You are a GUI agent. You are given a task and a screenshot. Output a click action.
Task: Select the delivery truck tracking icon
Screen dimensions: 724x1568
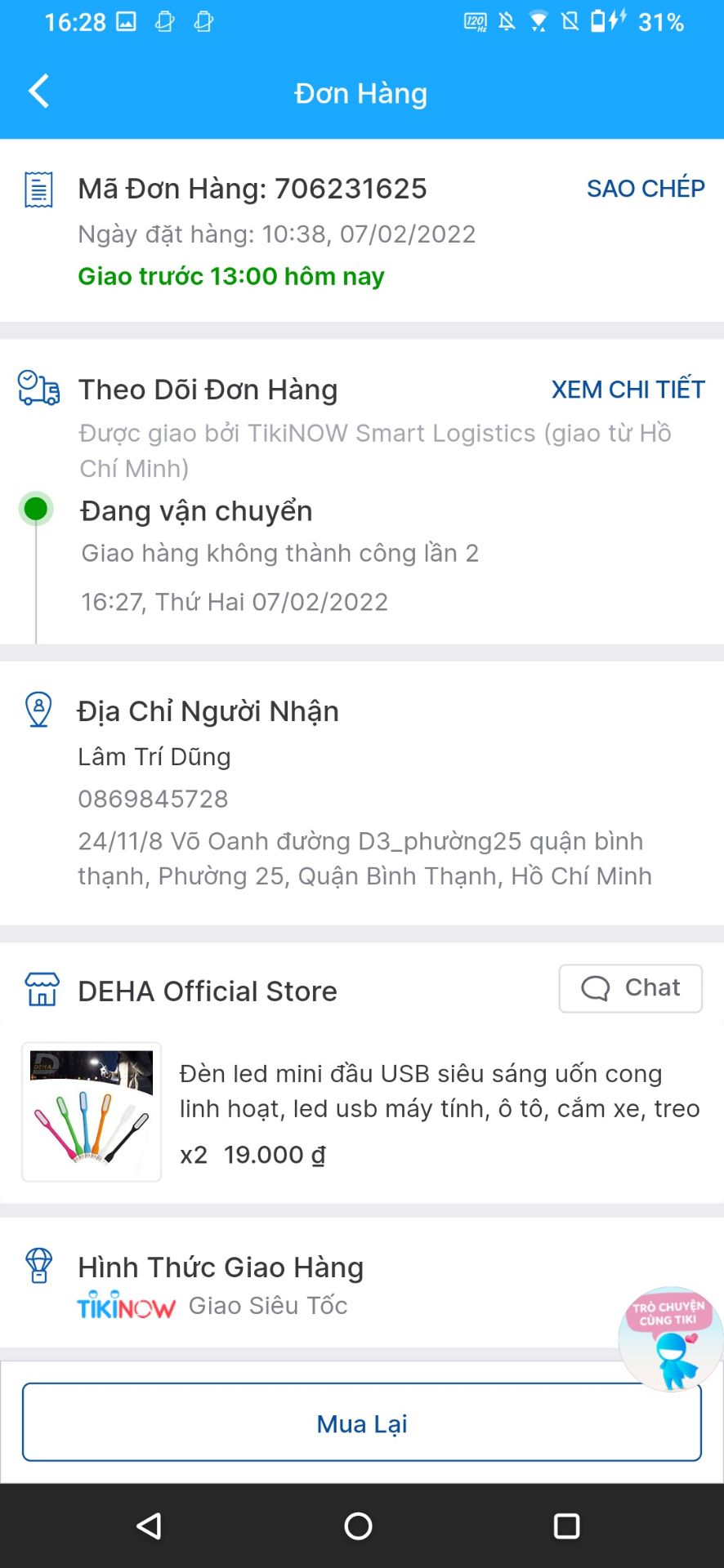click(38, 390)
